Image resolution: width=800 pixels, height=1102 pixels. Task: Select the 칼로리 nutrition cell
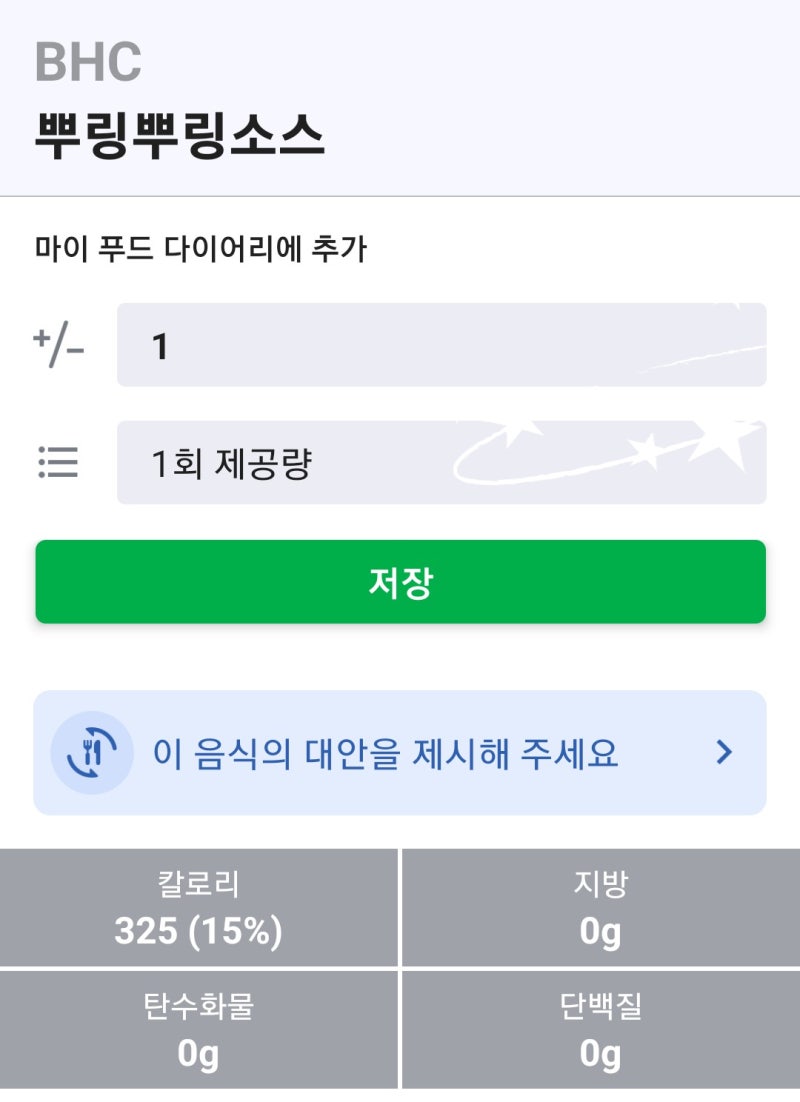(x=201, y=908)
